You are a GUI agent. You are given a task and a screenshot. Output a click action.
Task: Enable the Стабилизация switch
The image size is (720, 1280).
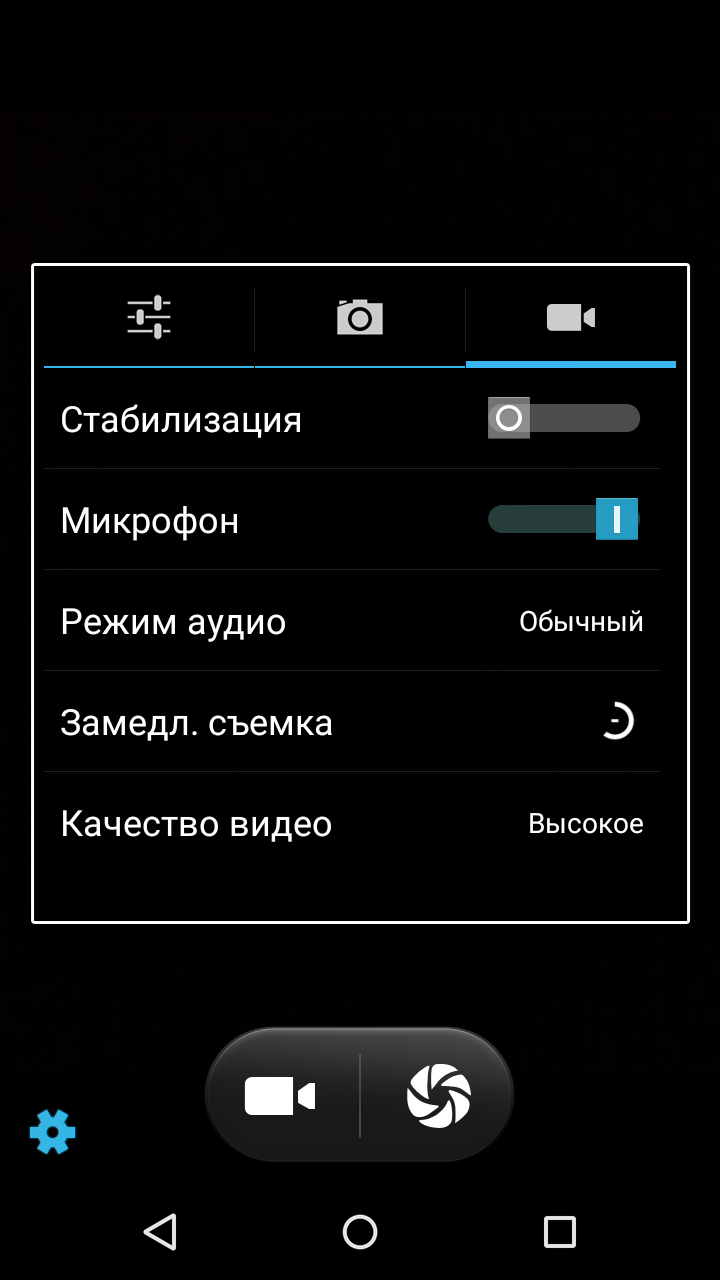pos(563,418)
